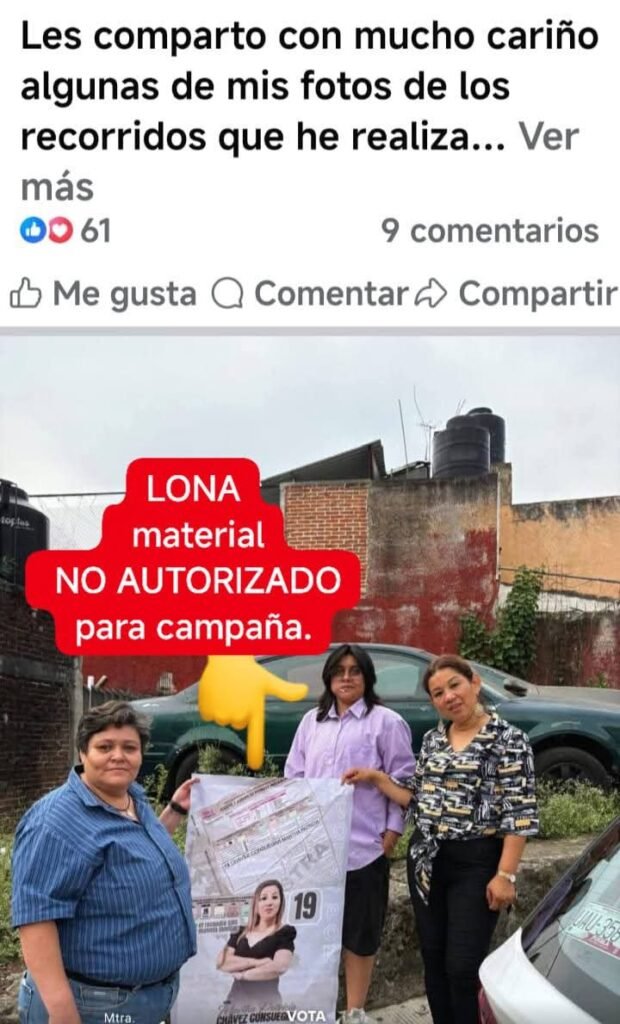Open the post photo in full view
The width and height of the screenshot is (620, 1024).
click(310, 680)
